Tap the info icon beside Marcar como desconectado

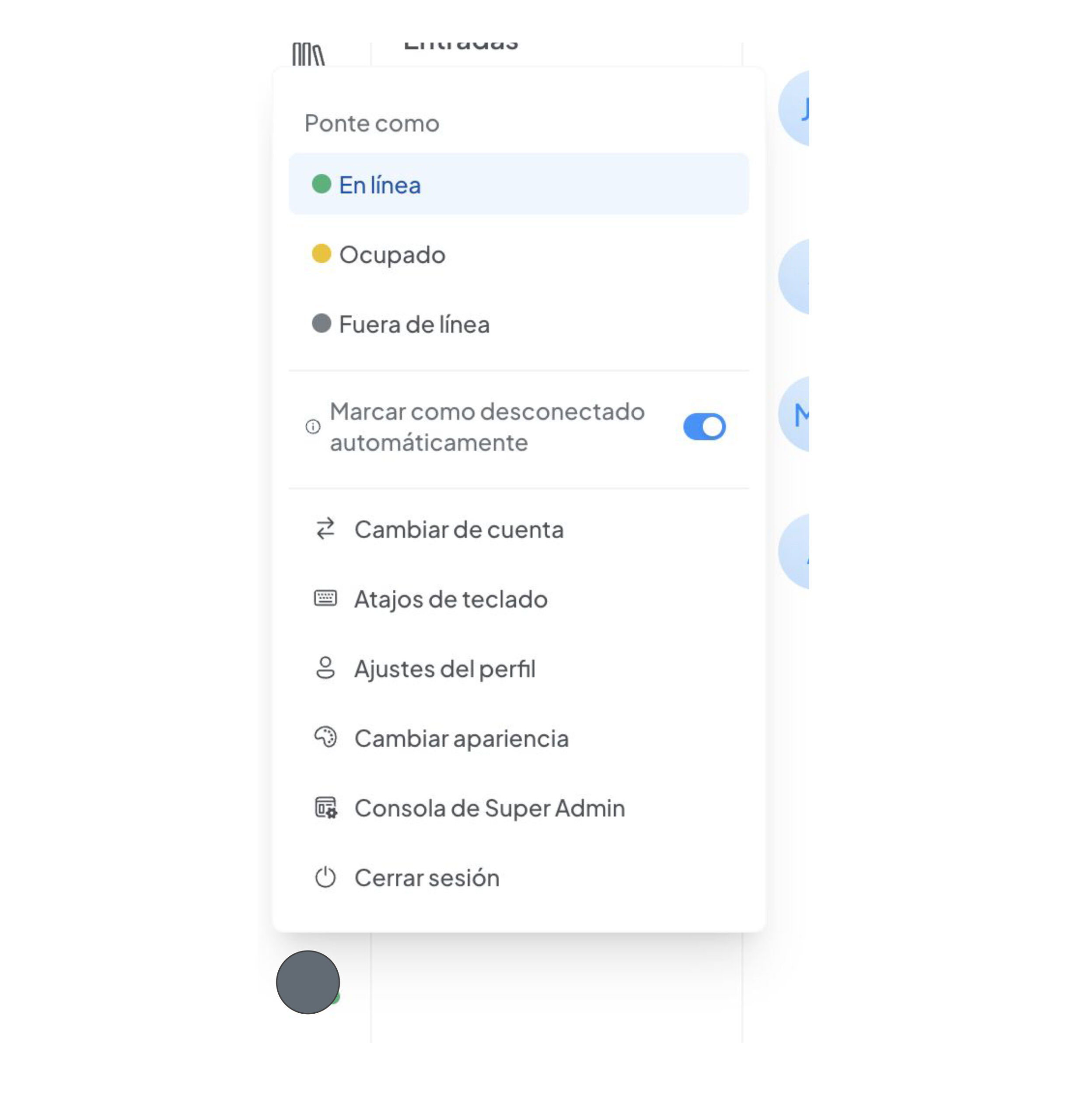313,427
